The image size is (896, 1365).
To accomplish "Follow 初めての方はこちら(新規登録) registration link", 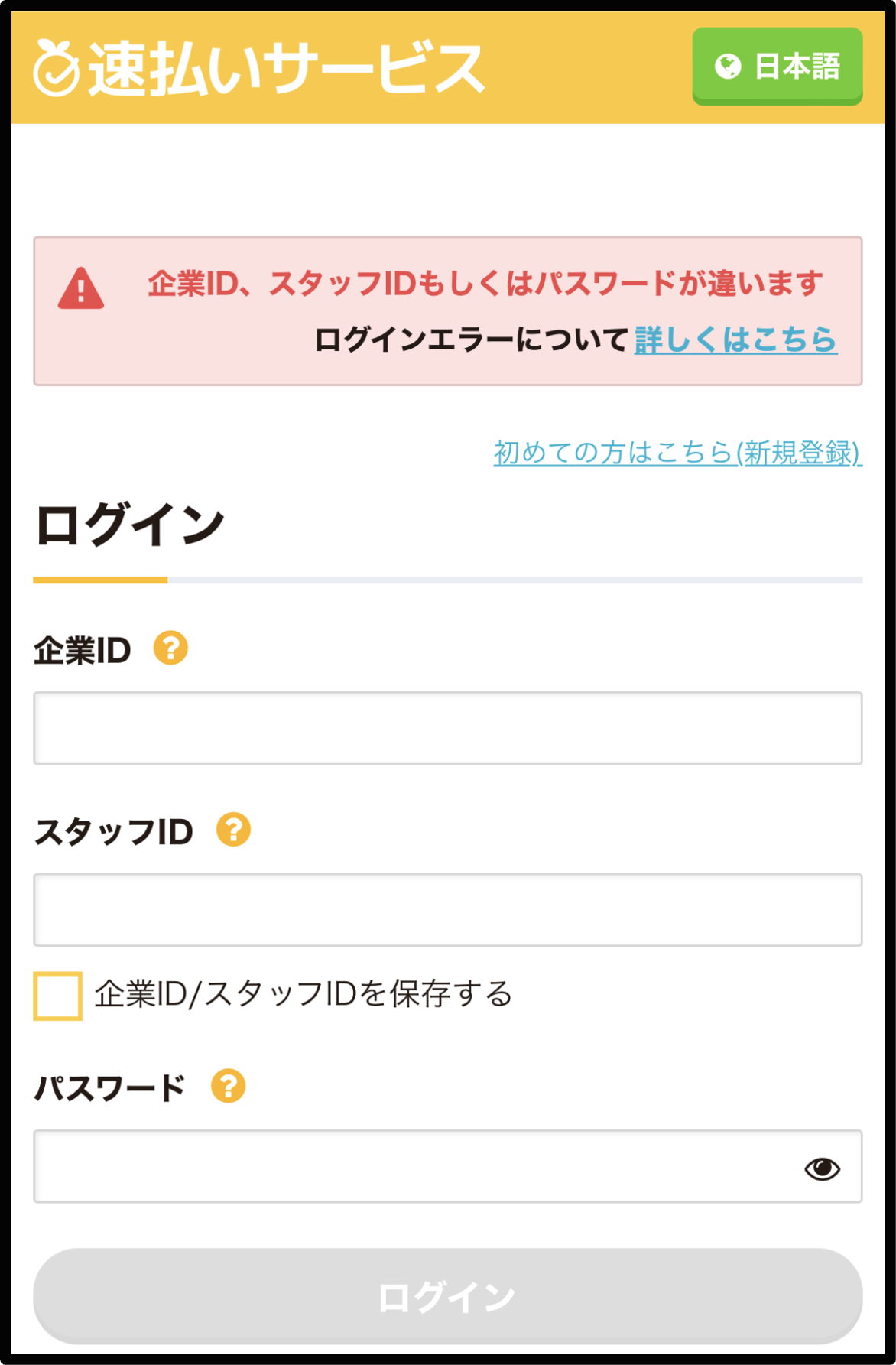I will [x=677, y=452].
